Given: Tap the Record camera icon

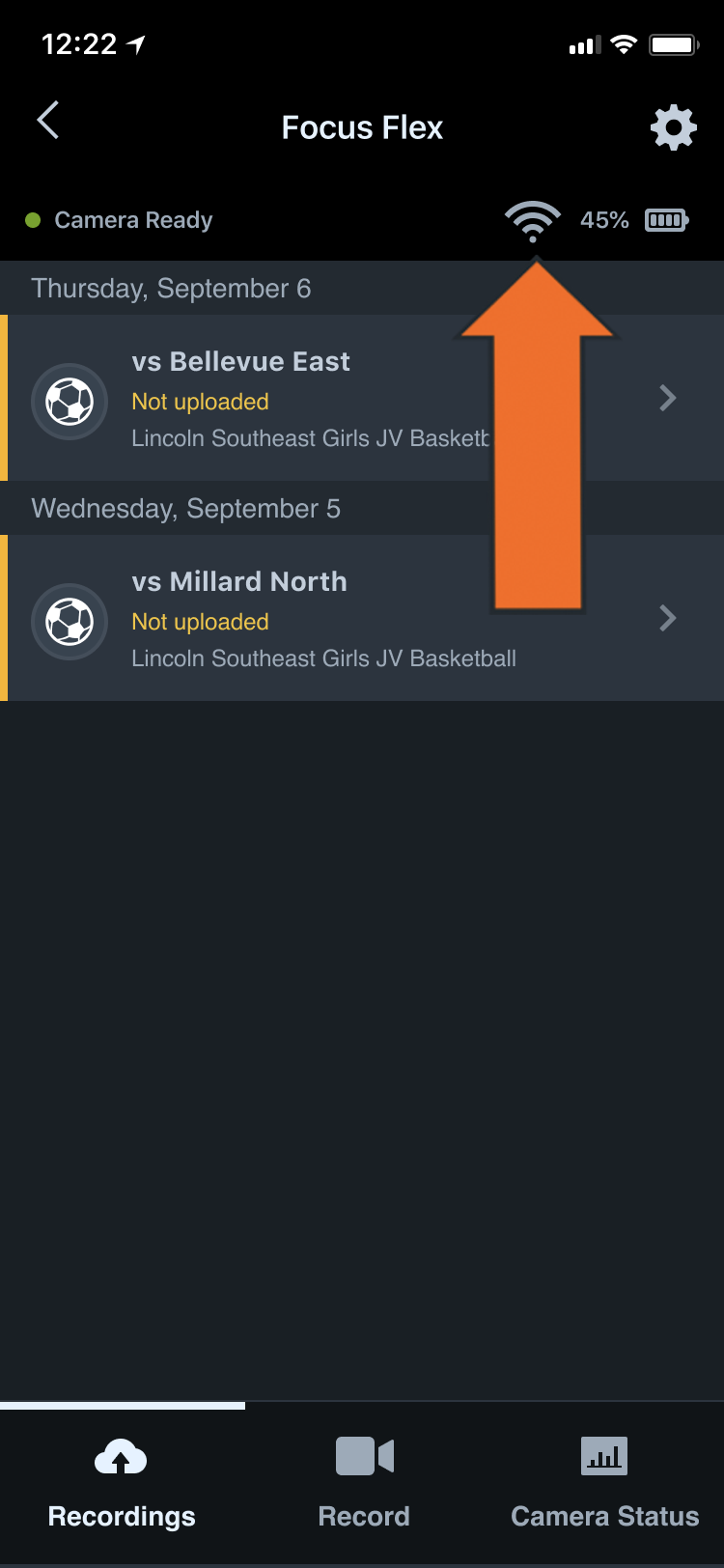Looking at the screenshot, I should tap(363, 1456).
